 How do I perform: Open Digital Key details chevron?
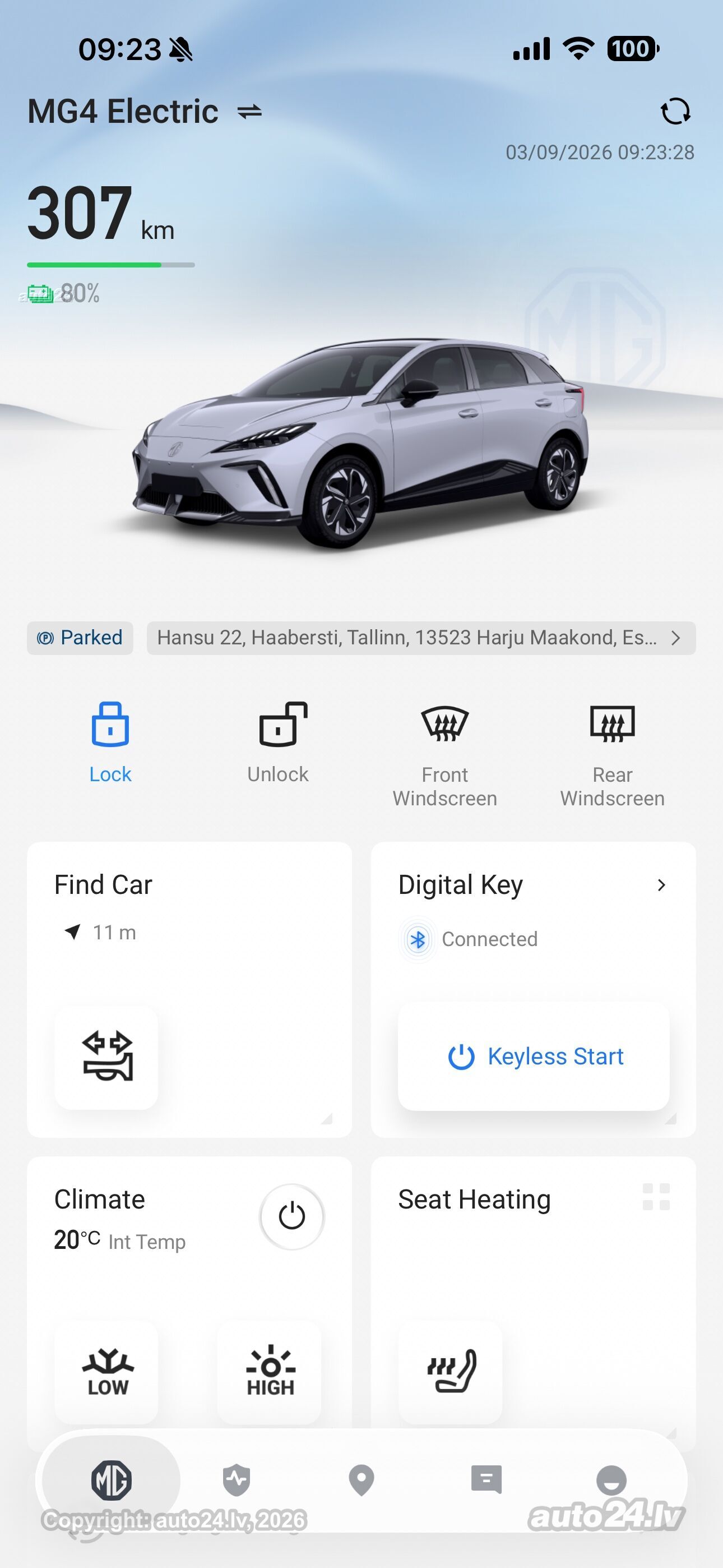click(661, 885)
